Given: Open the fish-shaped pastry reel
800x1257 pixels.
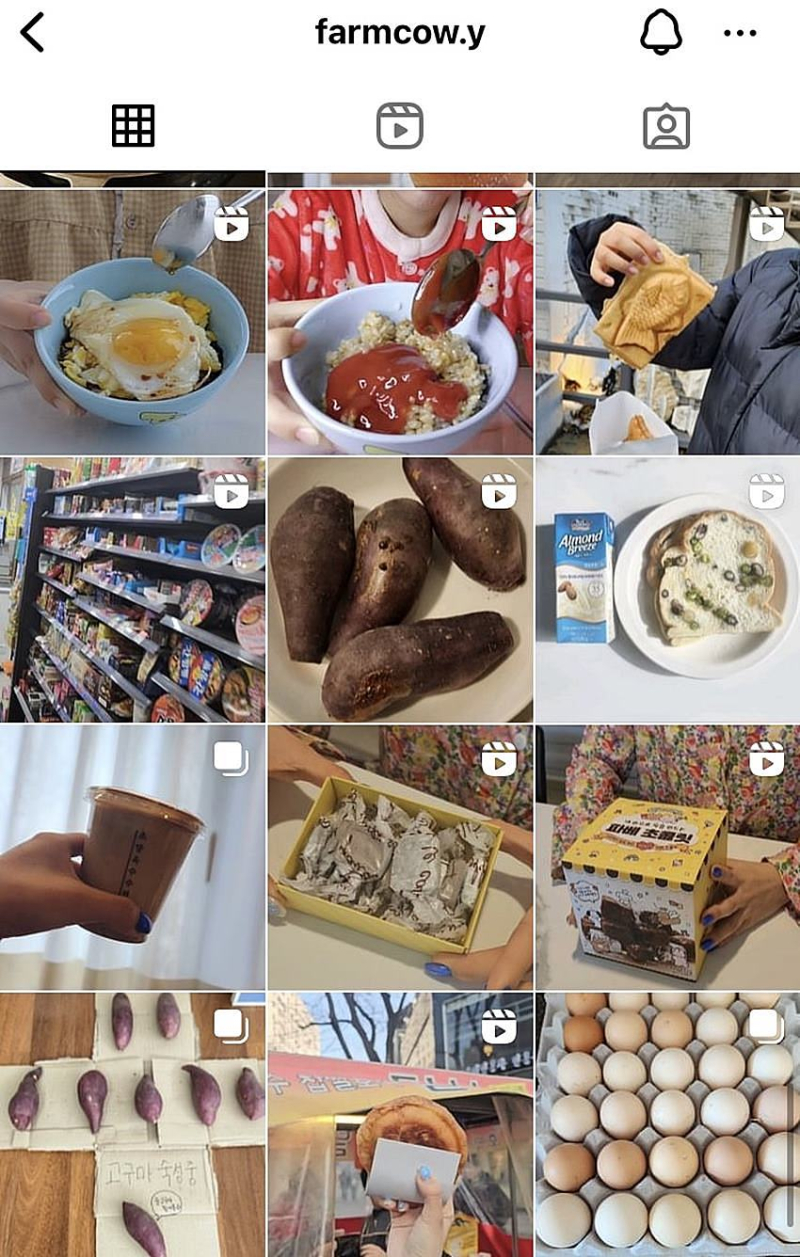Looking at the screenshot, I should [x=667, y=322].
